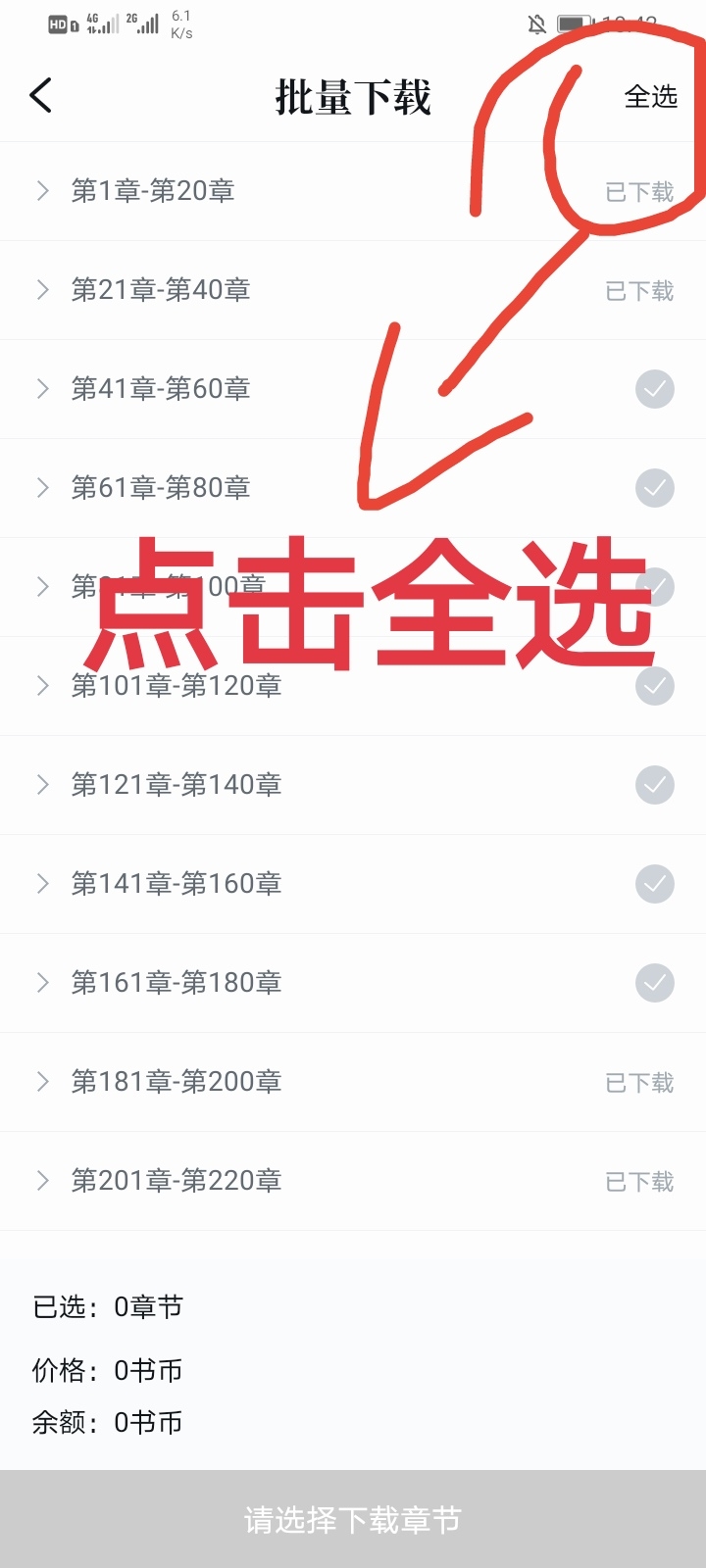Expand the 第161章-第180章 chapter list

tap(43, 983)
